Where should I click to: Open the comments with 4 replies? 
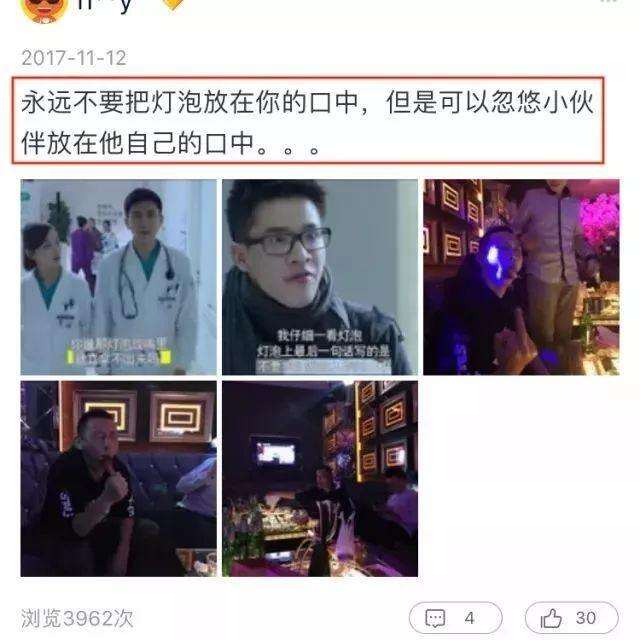click(451, 618)
